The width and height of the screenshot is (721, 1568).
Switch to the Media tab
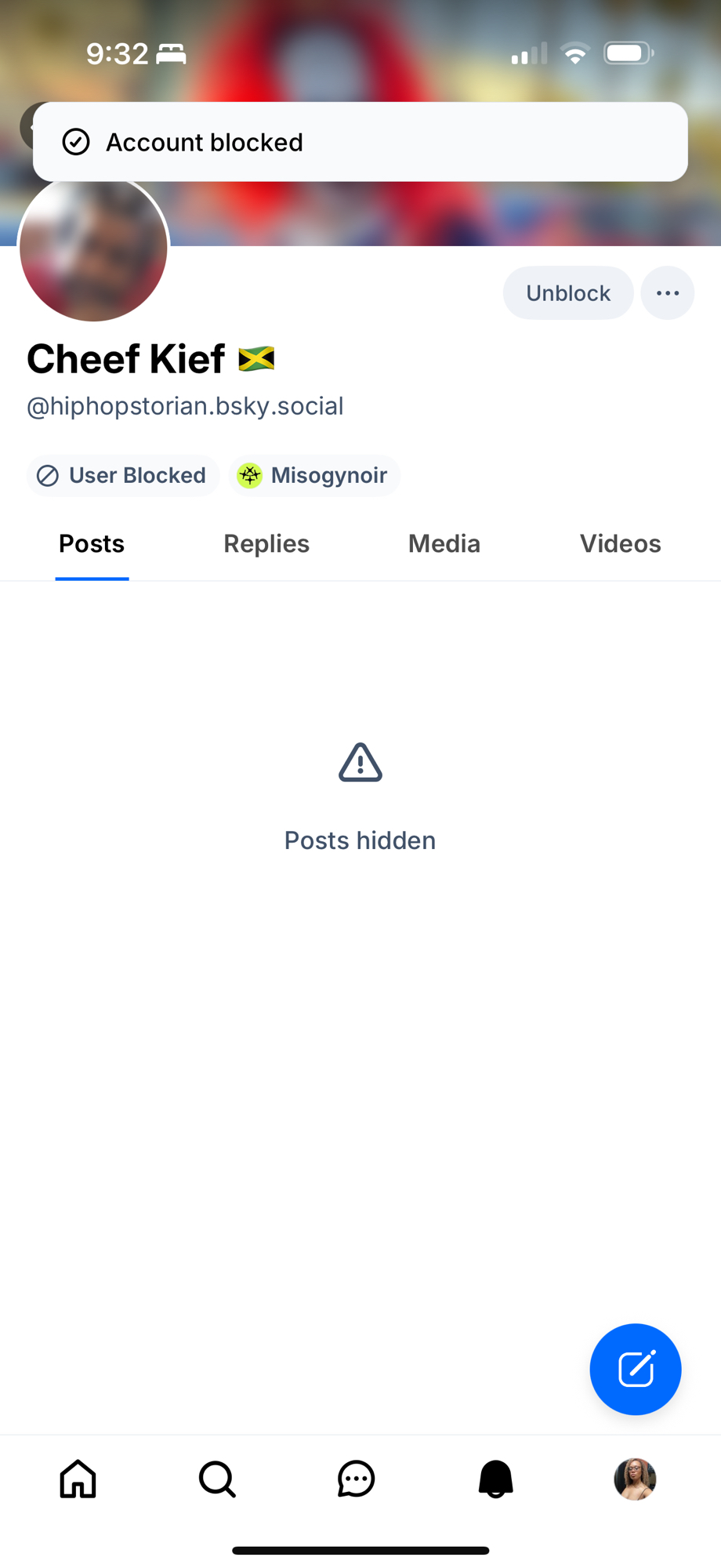tap(444, 544)
